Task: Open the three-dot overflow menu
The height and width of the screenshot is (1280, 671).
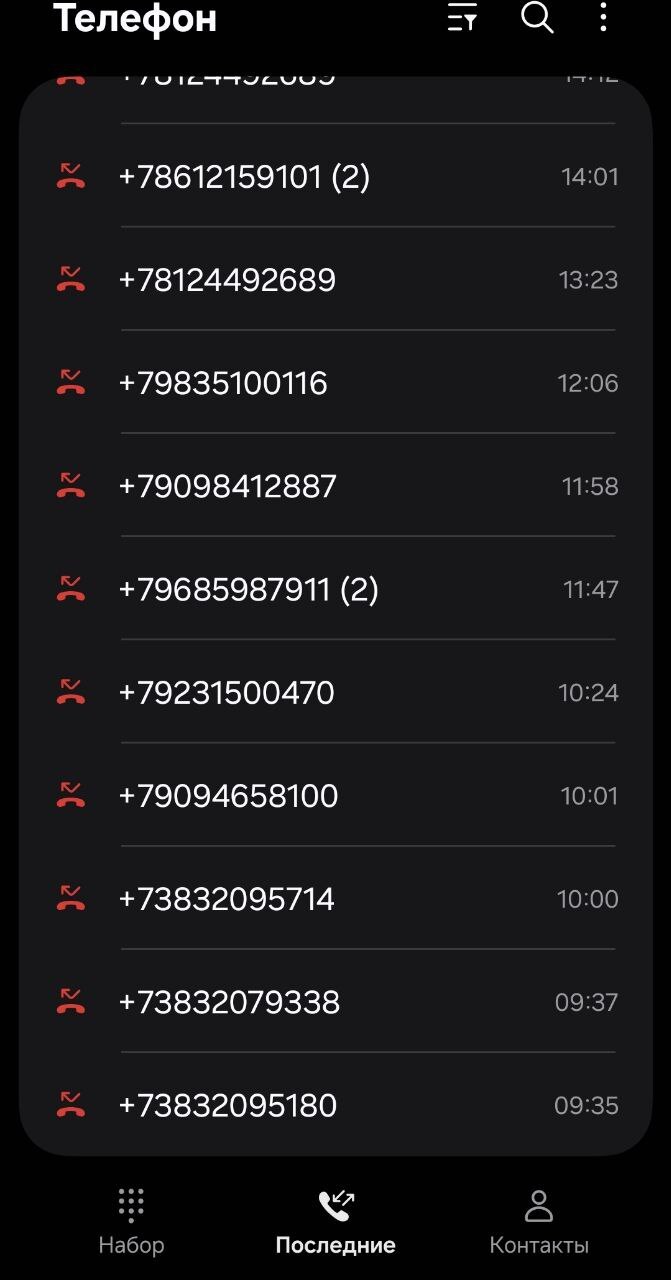Action: (603, 18)
